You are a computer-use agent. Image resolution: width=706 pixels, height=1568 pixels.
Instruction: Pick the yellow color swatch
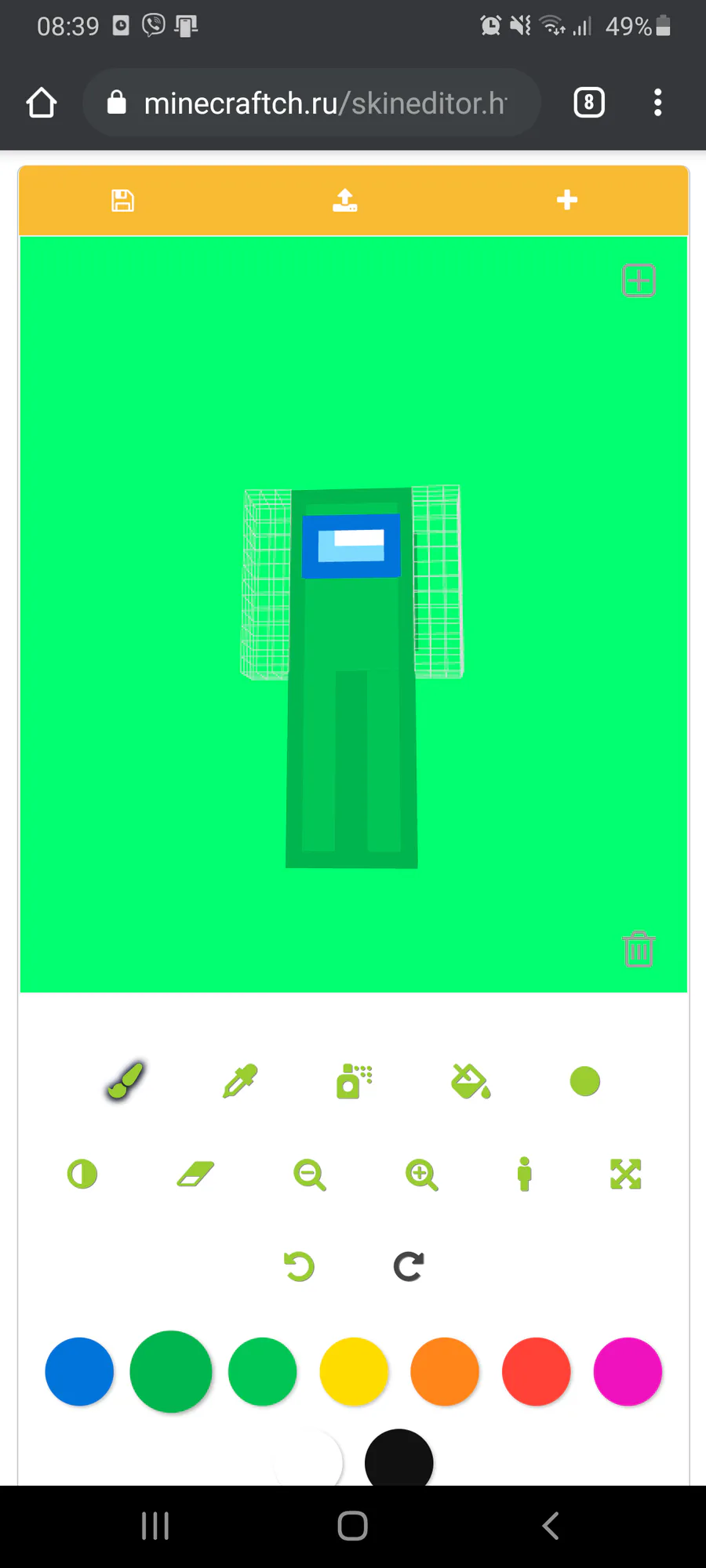[x=354, y=1371]
